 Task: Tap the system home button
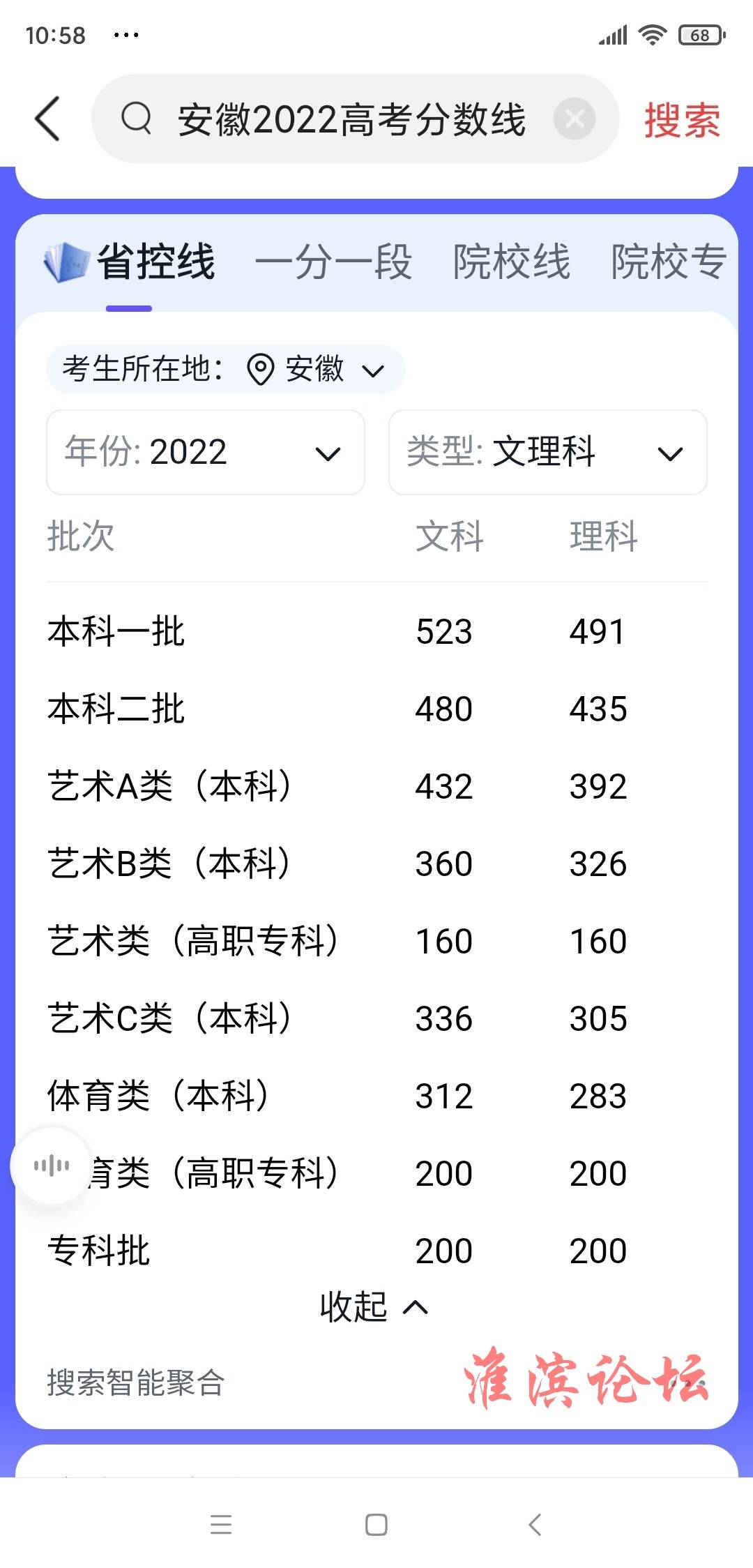[x=376, y=1525]
